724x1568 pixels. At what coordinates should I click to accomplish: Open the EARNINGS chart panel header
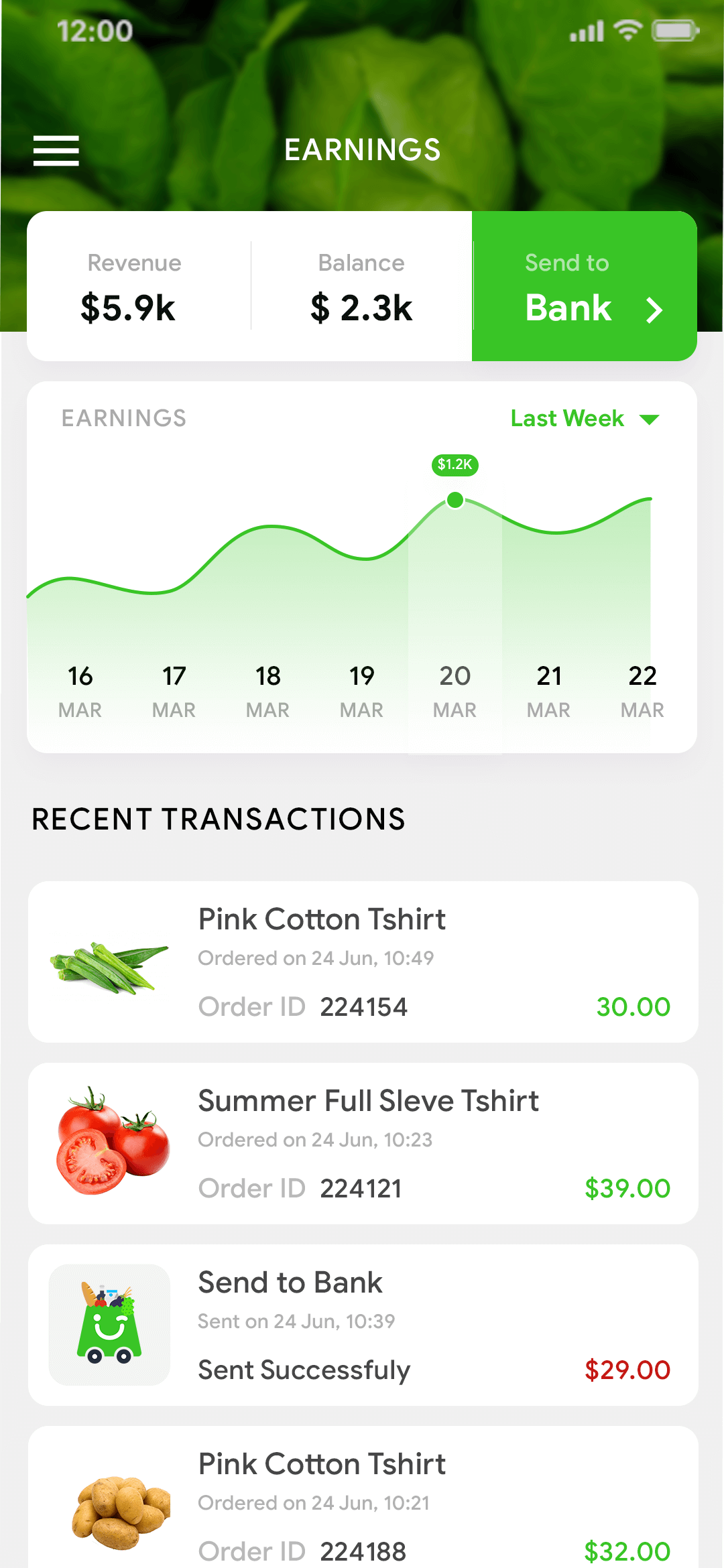click(x=124, y=417)
